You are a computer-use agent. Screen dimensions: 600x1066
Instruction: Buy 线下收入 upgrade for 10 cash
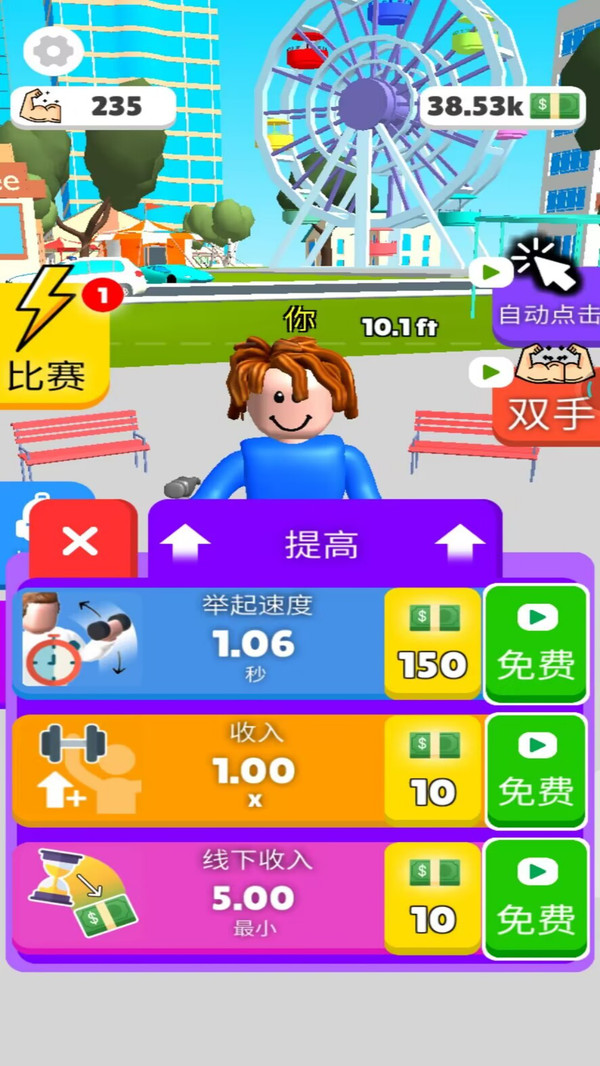tap(433, 898)
